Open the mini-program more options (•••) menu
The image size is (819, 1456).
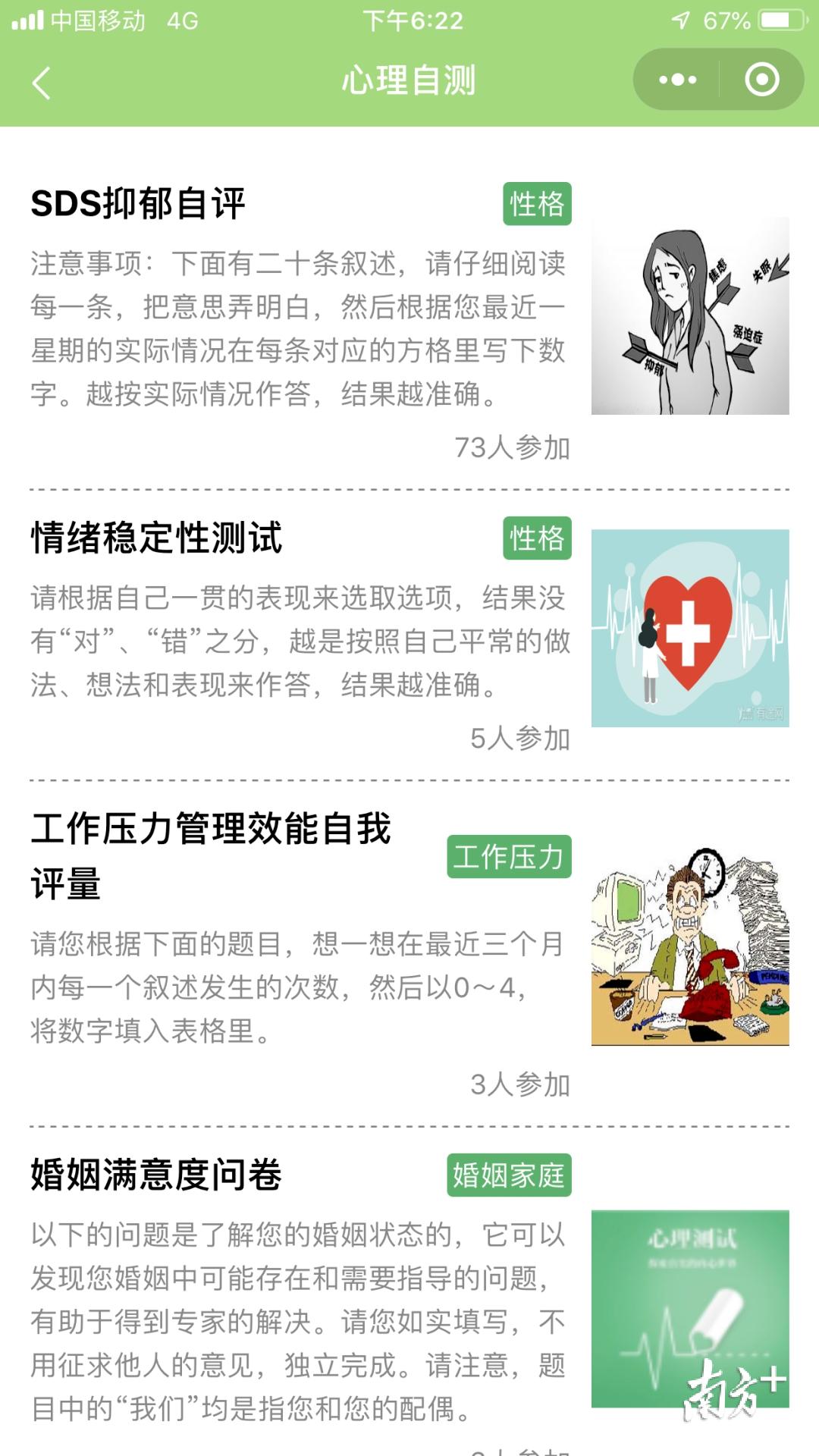click(x=678, y=79)
